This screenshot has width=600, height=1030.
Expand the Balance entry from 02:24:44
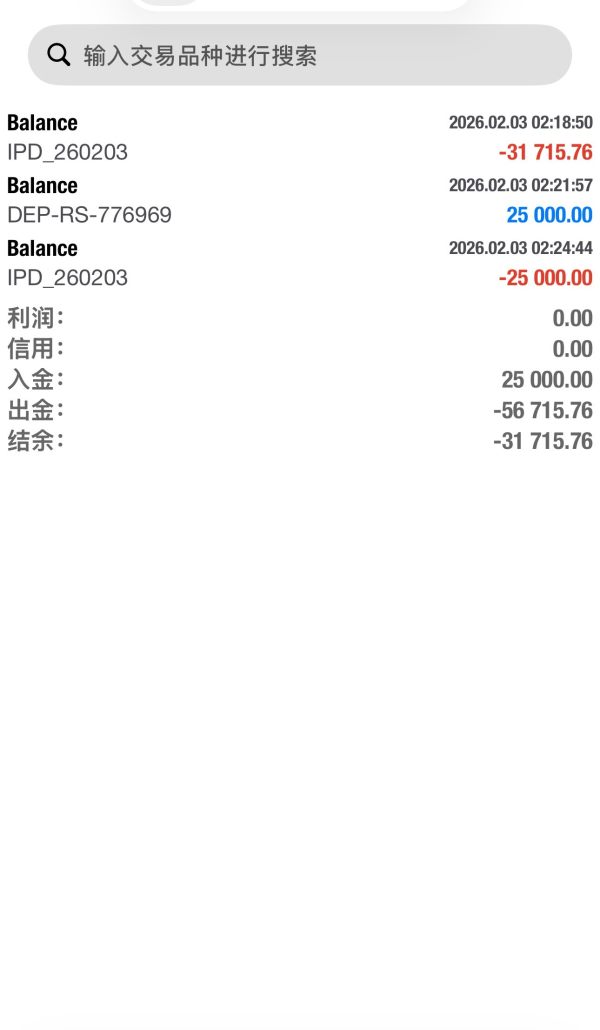300,264
